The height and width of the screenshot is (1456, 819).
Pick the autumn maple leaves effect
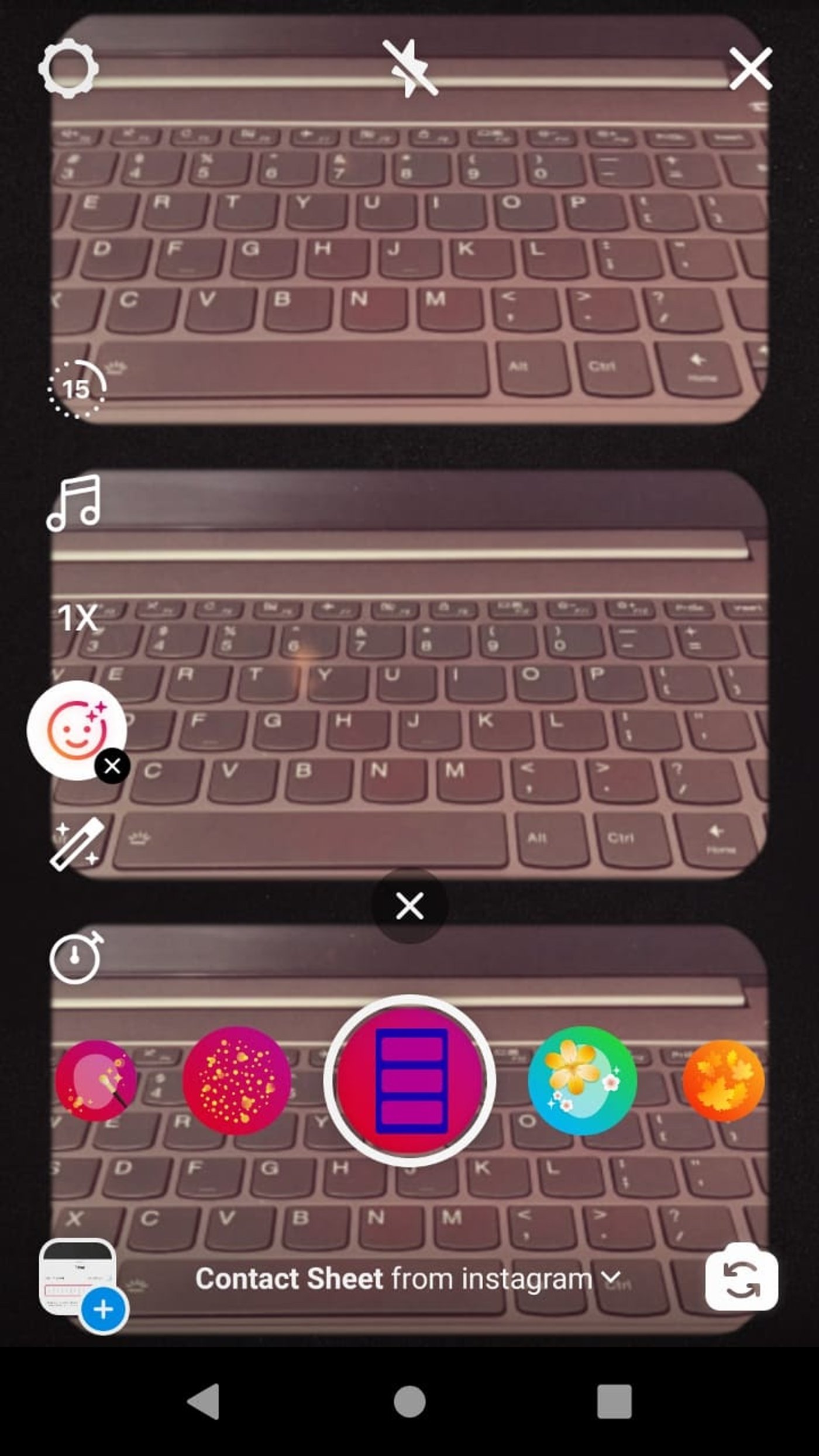(x=723, y=1081)
